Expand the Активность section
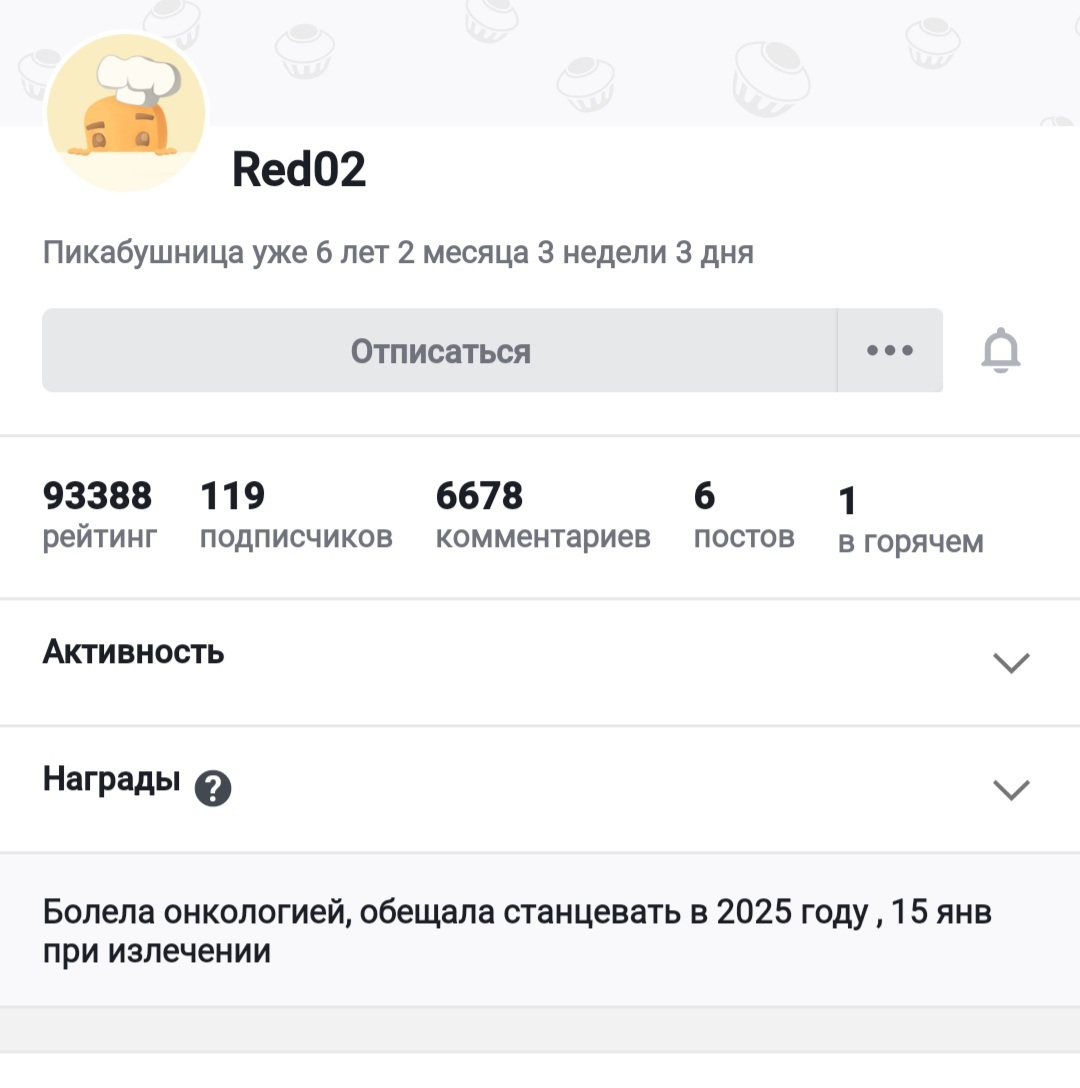The image size is (1080, 1088). pos(1011,662)
